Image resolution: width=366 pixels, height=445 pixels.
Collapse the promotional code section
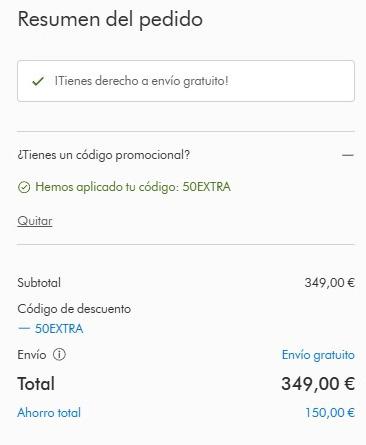(x=348, y=155)
